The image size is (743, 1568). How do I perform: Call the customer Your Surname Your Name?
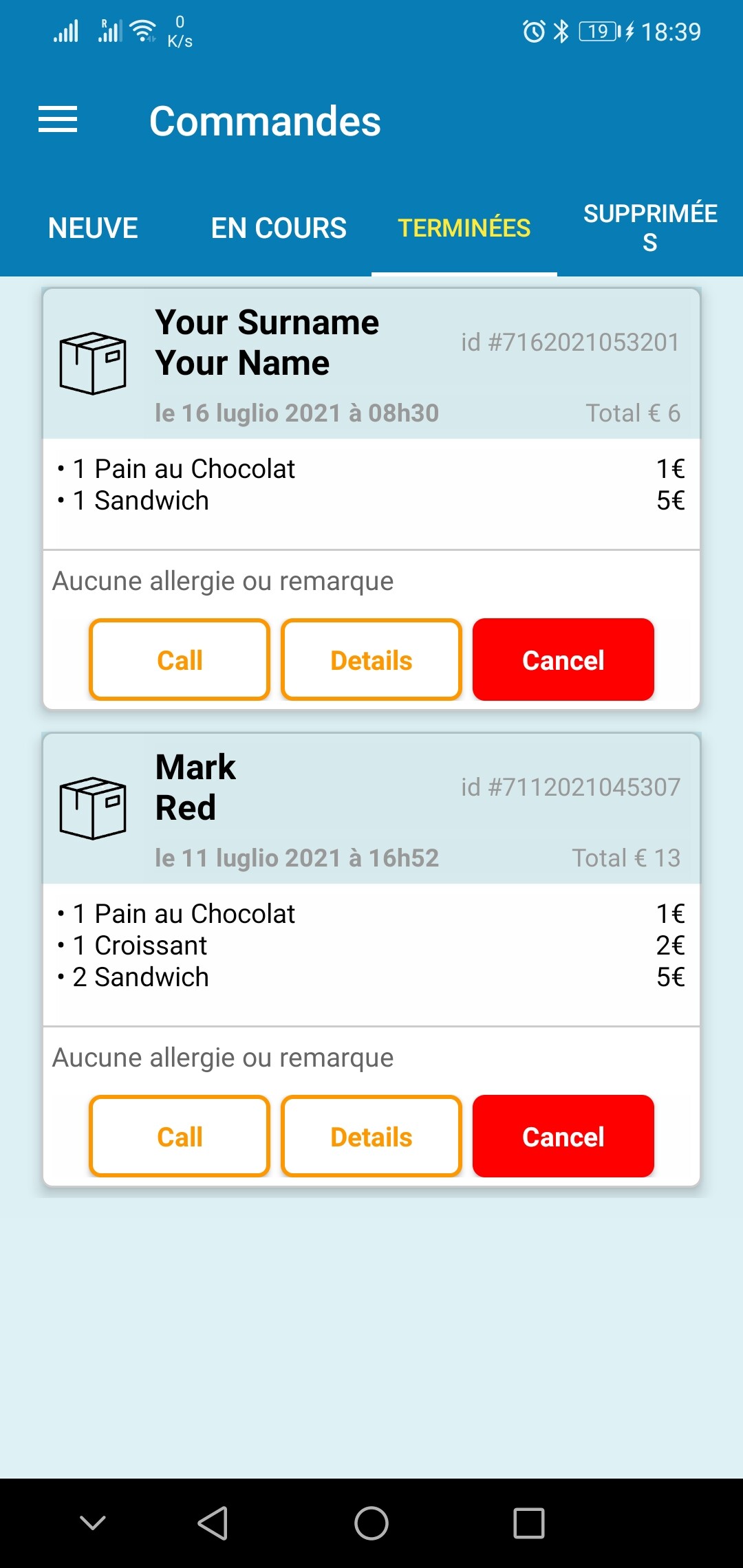[180, 660]
